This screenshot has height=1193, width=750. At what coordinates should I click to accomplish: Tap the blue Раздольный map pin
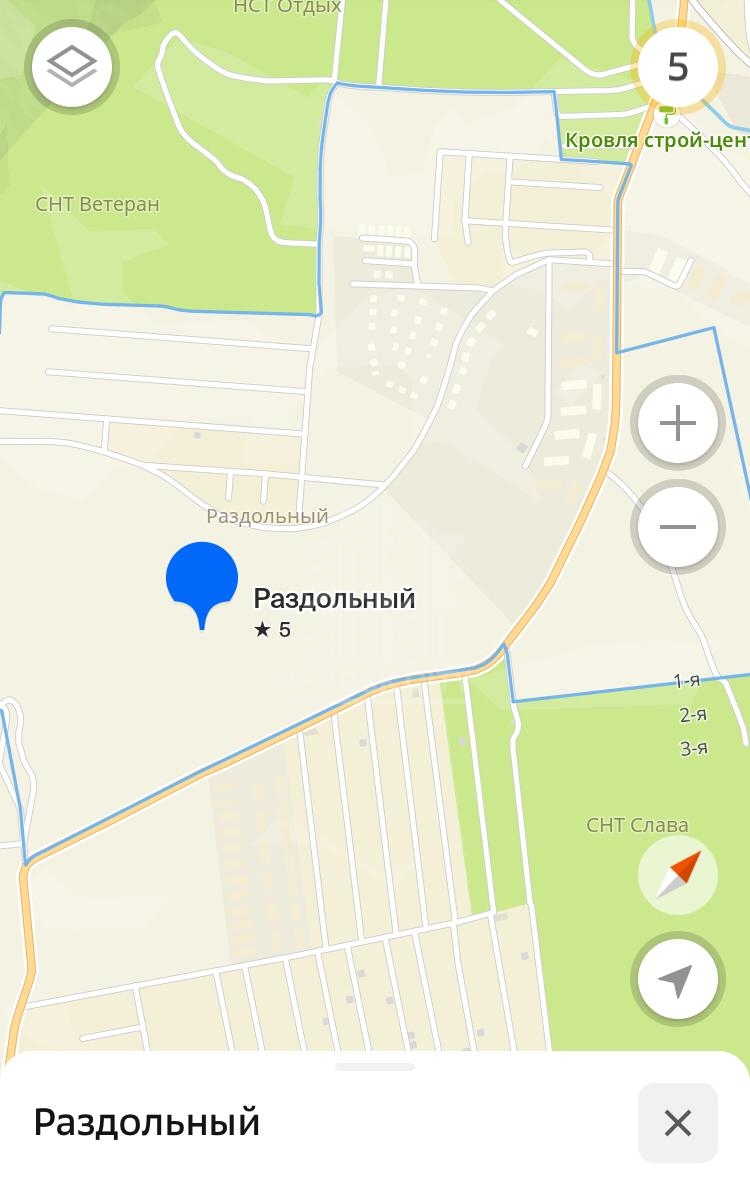point(202,580)
